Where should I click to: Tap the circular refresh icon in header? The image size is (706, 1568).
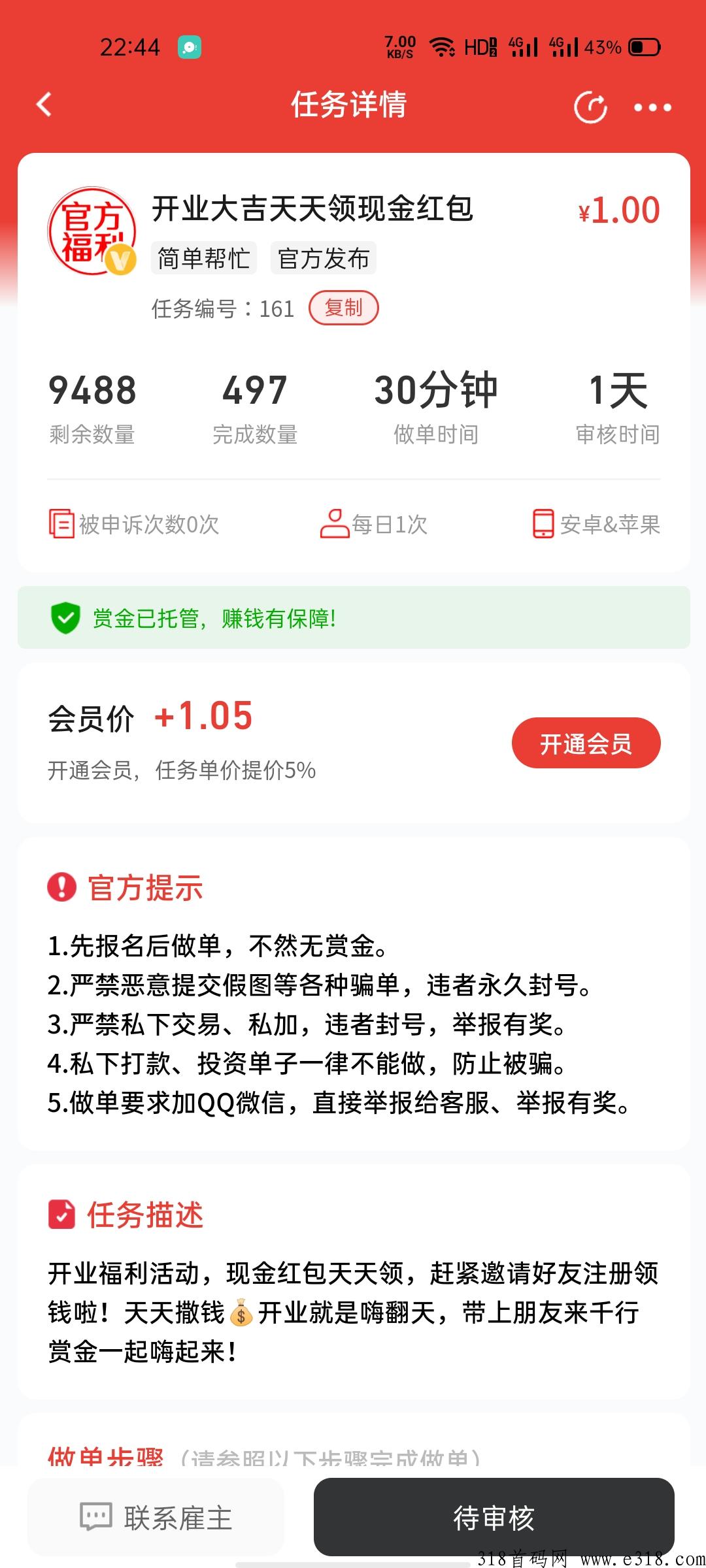coord(590,106)
